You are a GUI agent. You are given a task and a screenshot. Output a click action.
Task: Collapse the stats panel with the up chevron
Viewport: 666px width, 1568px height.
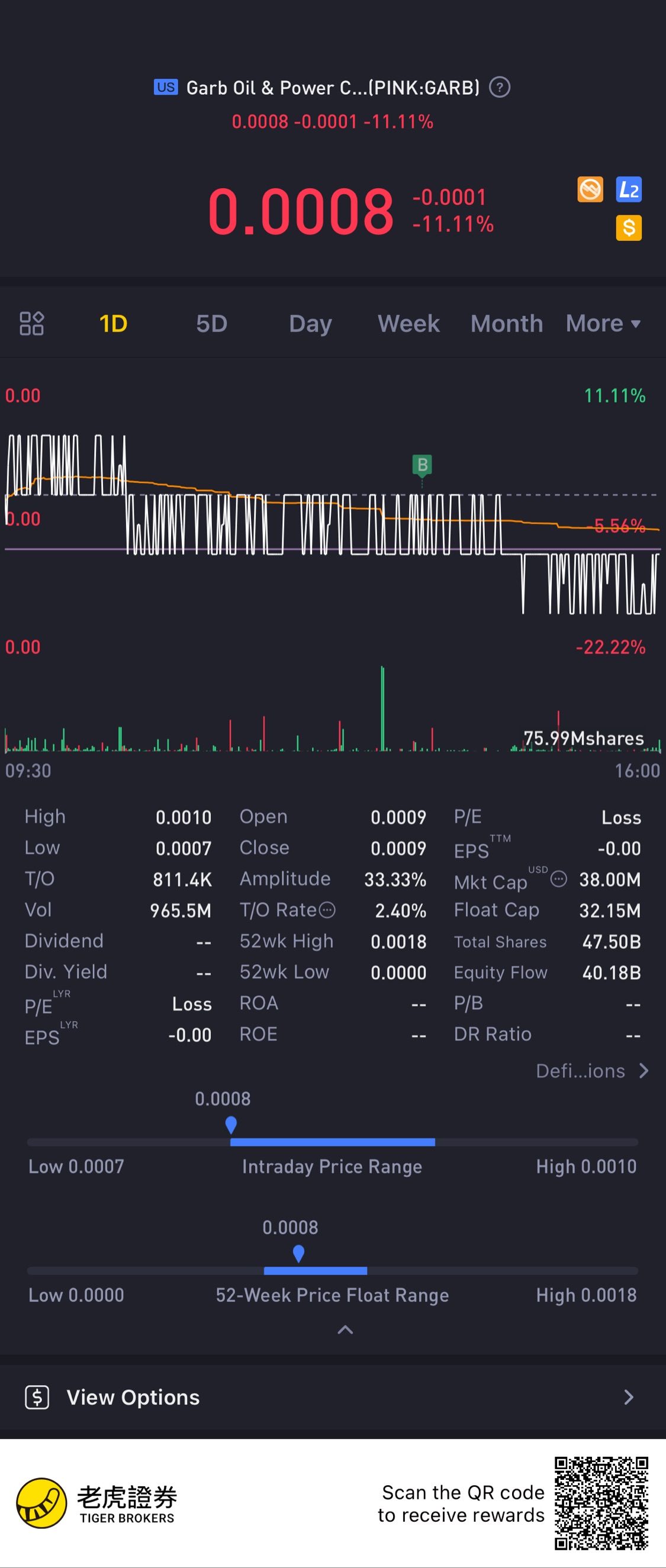pyautogui.click(x=345, y=1329)
